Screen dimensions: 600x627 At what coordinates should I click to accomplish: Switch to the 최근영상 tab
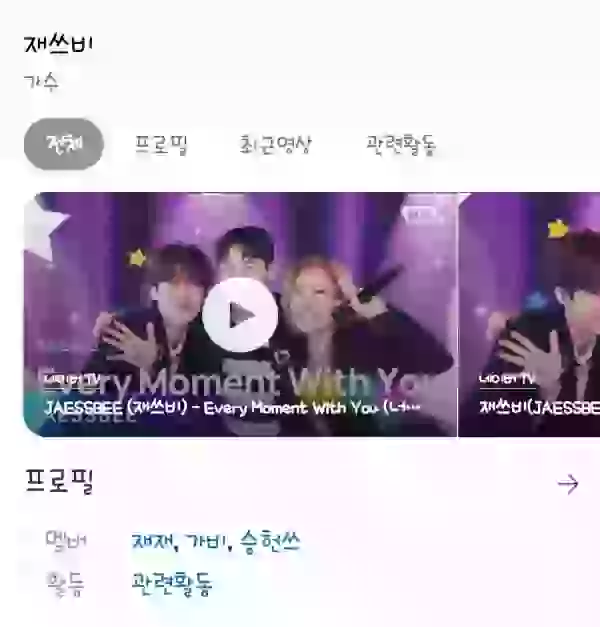pyautogui.click(x=275, y=145)
